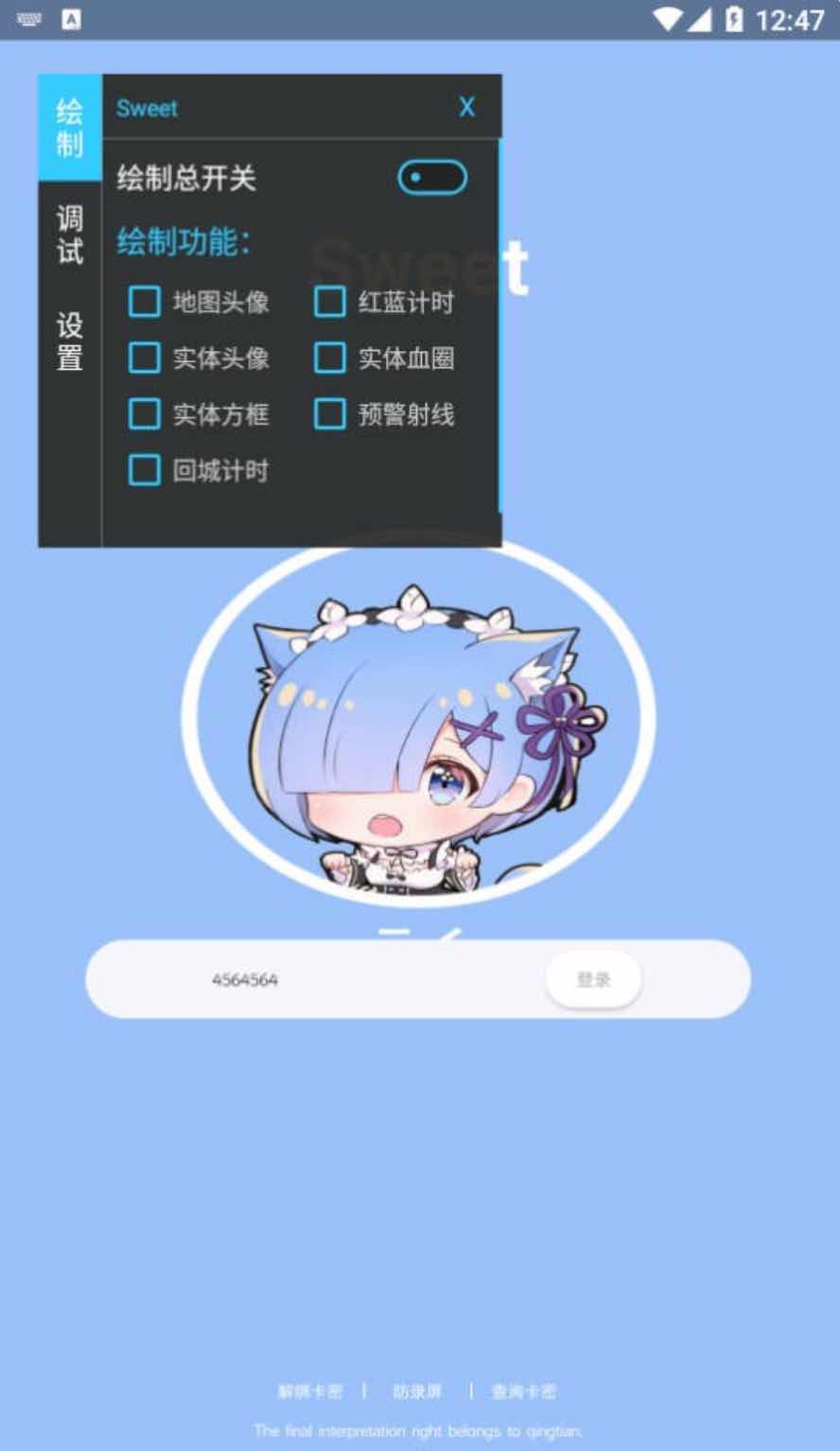This screenshot has height=1451, width=840.
Task: Check the 实体方框 box
Action: pyautogui.click(x=144, y=413)
